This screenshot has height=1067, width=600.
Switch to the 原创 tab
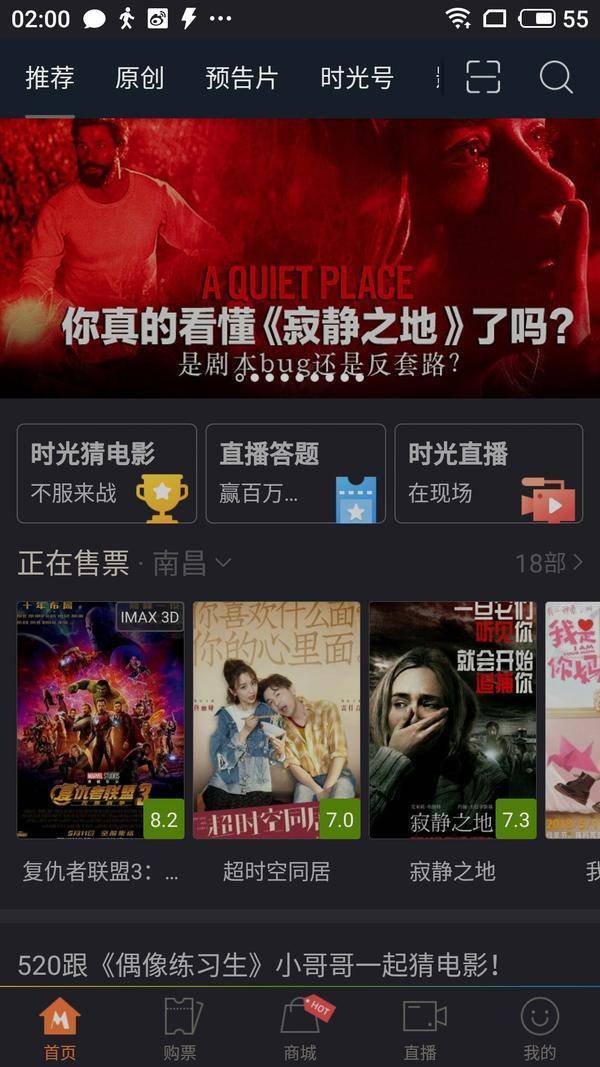coord(139,78)
